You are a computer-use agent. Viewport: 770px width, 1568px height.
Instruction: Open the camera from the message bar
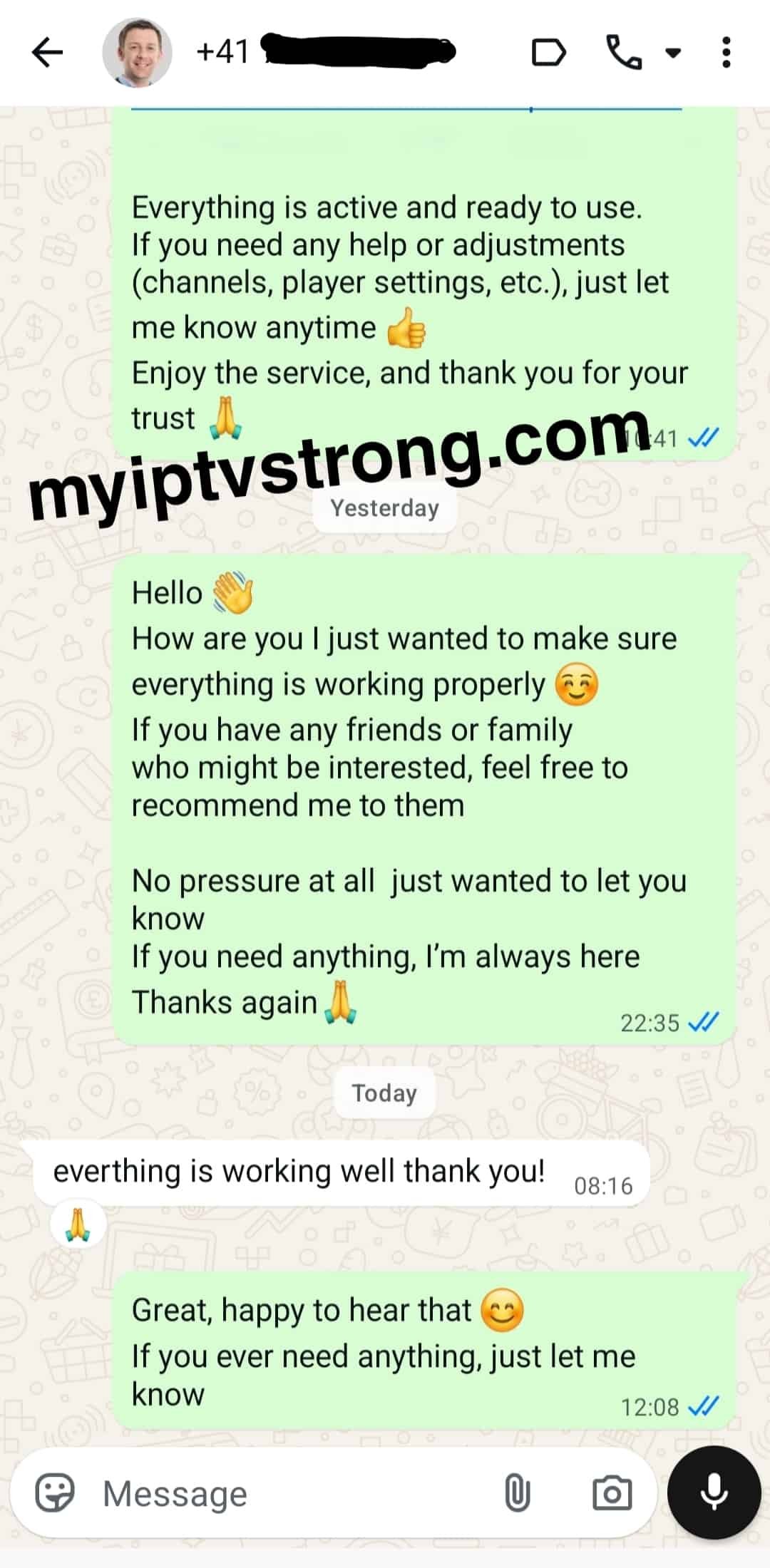pyautogui.click(x=612, y=1493)
